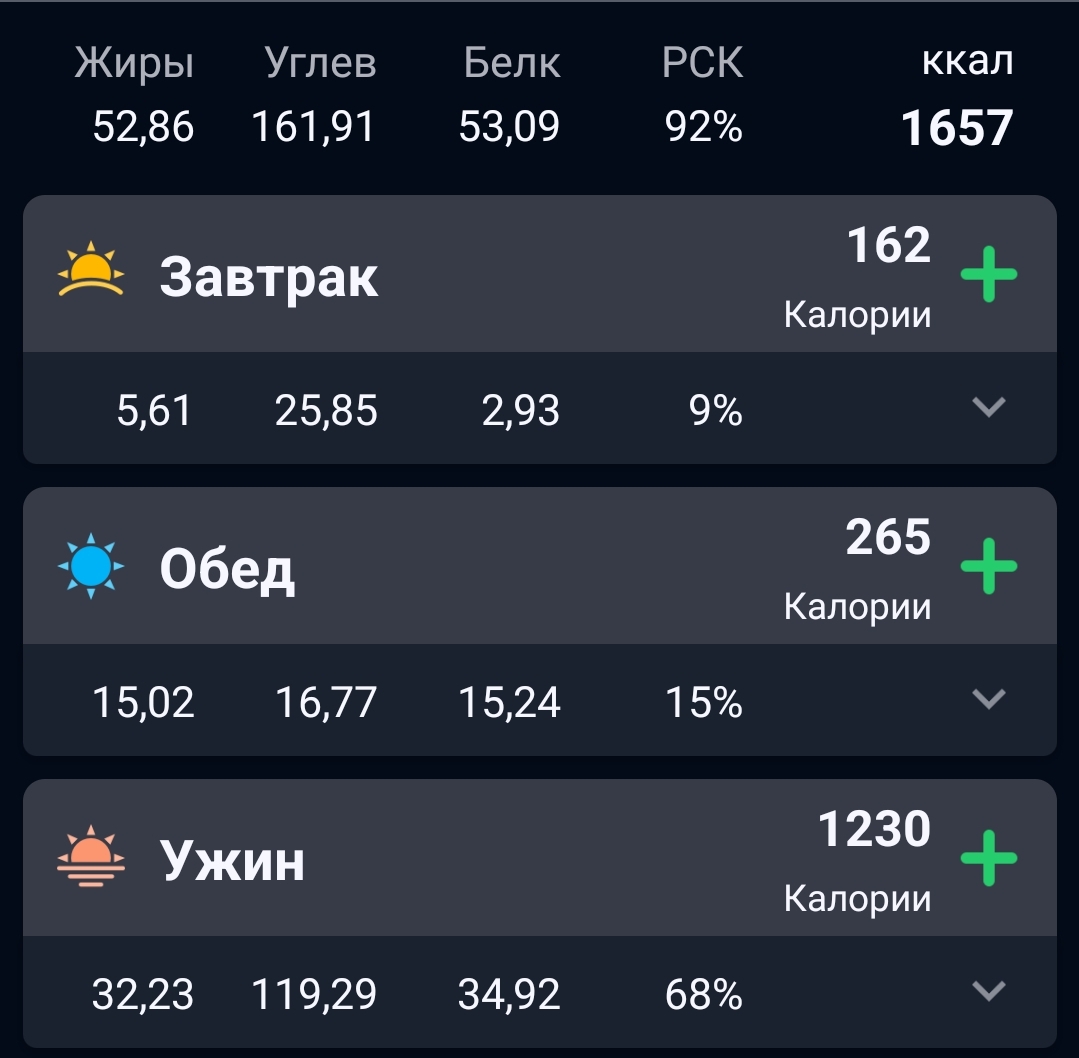Expand the Ужин details chevron

(989, 991)
